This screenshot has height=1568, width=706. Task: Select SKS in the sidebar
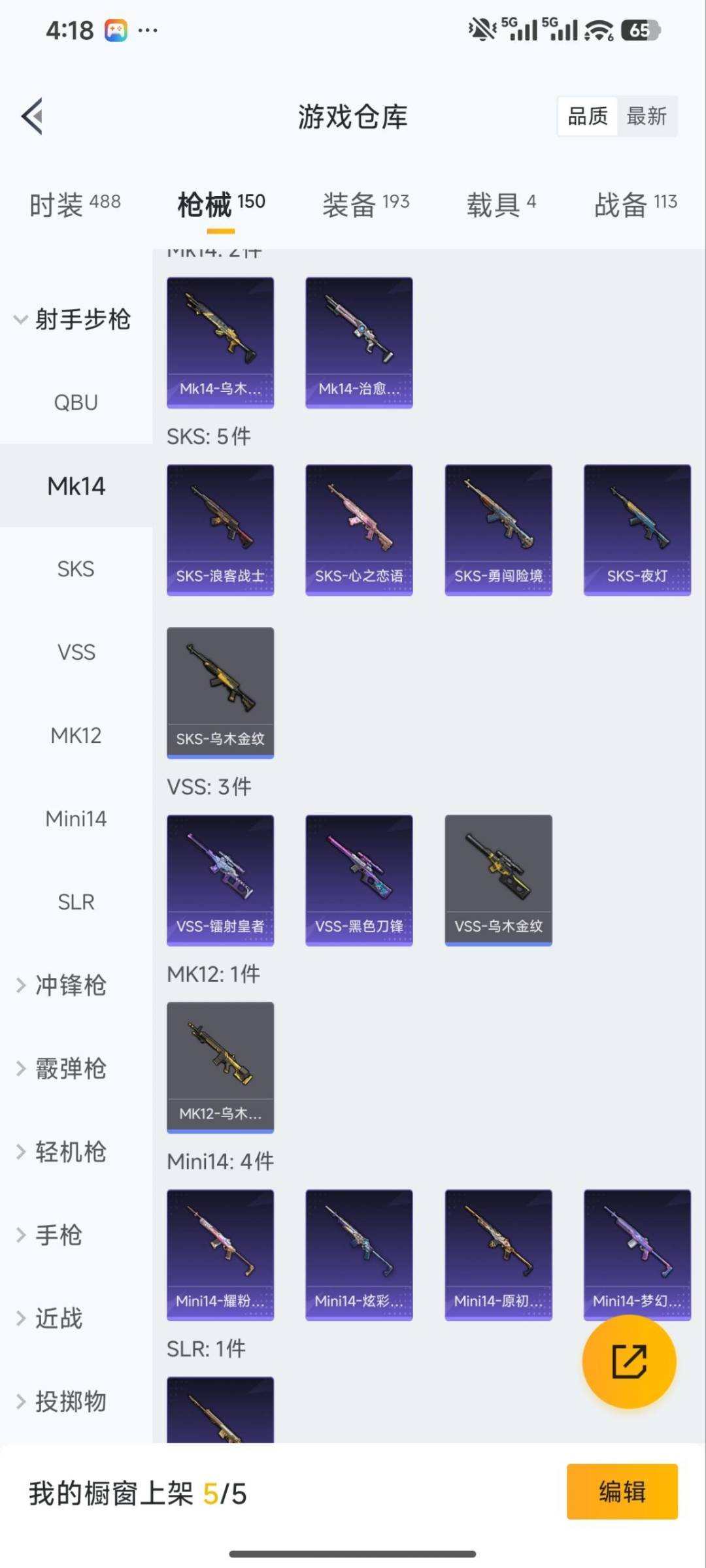tap(76, 569)
